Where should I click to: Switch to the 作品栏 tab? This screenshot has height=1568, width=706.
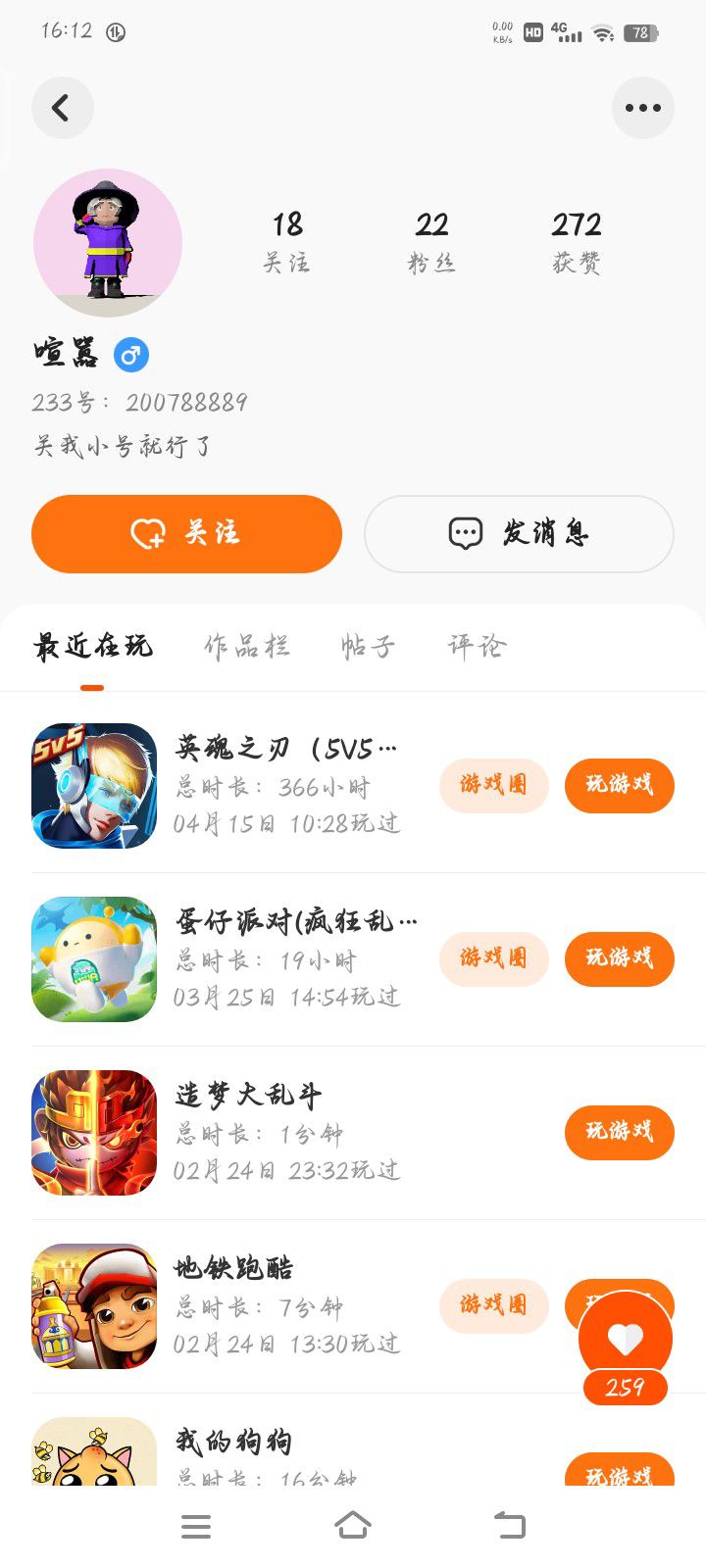tap(246, 647)
